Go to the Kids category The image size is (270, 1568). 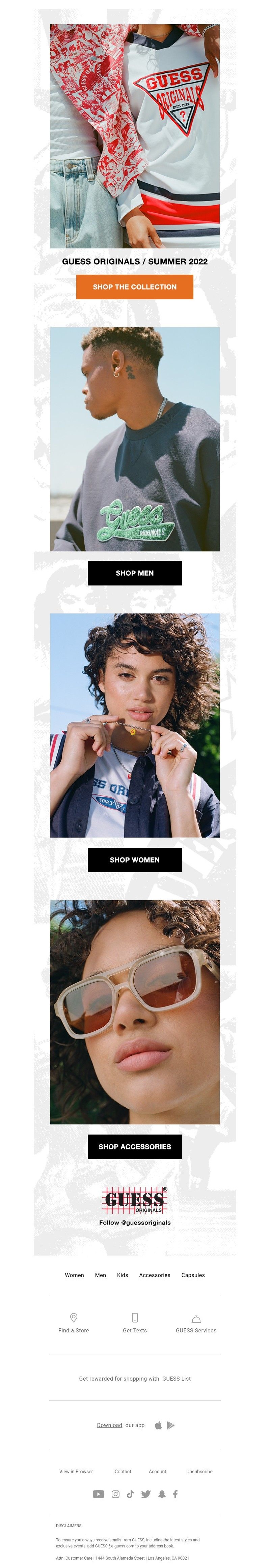click(123, 1275)
